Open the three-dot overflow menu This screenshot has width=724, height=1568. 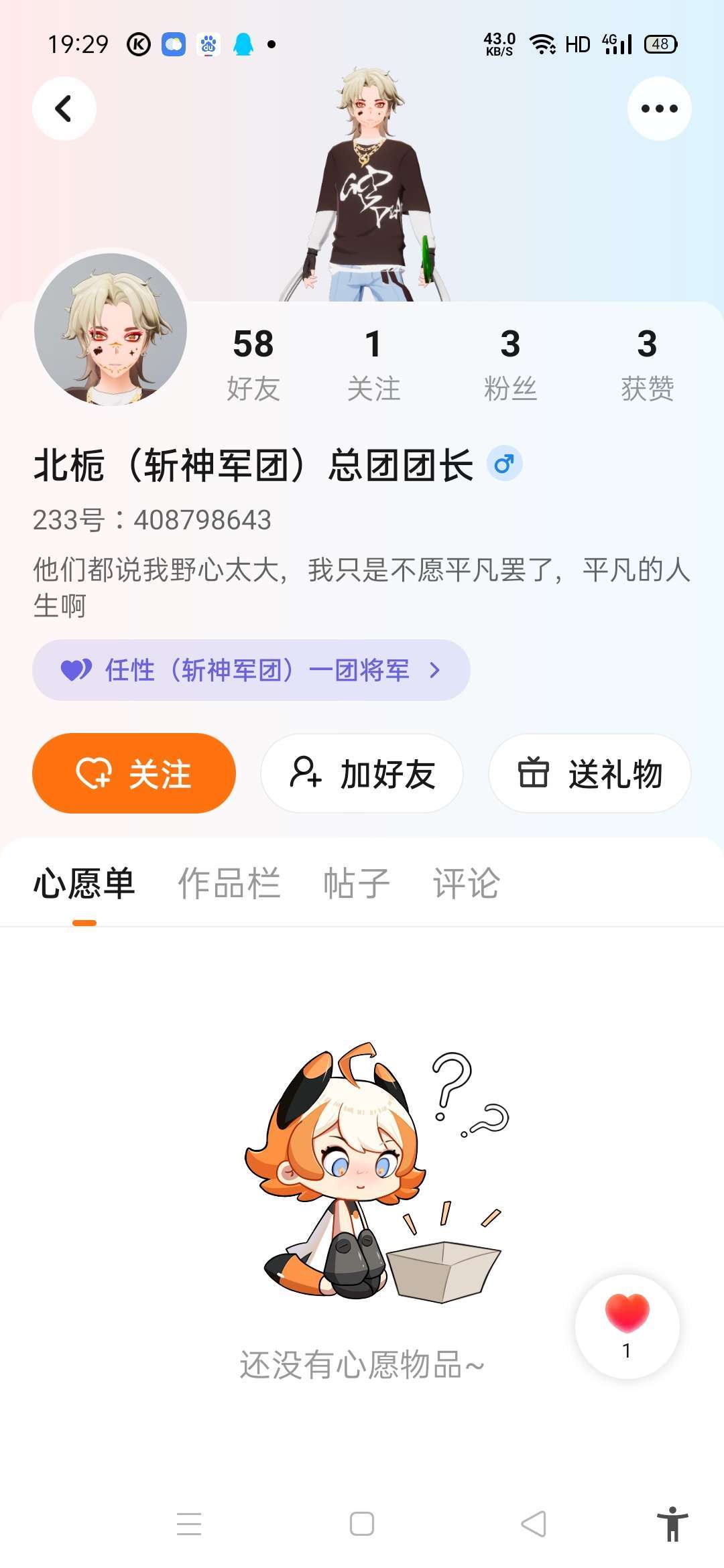click(x=659, y=109)
